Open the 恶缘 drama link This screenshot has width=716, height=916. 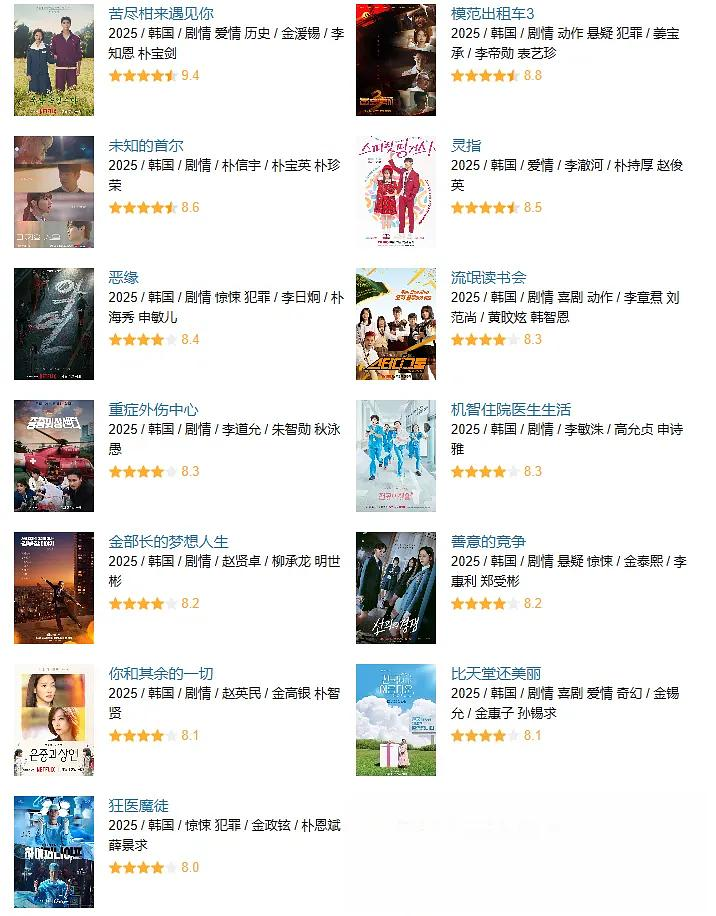tap(124, 278)
